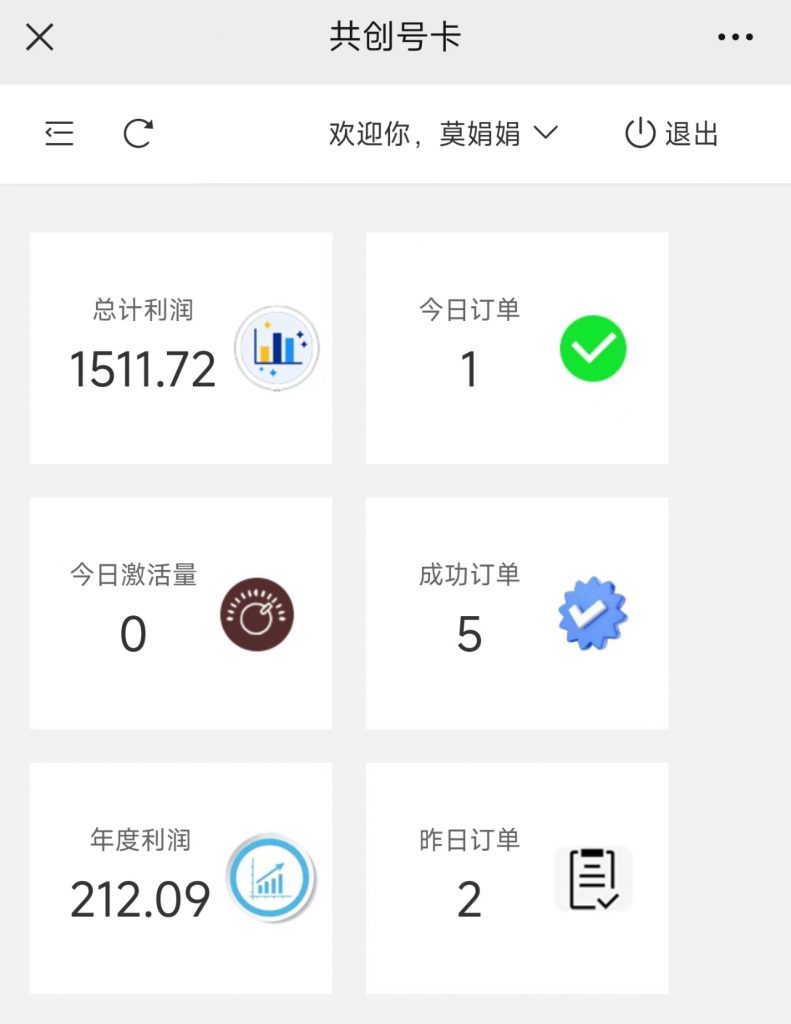Open the 成功订单 statistics card
Screen dimensions: 791x1024
[x=517, y=612]
